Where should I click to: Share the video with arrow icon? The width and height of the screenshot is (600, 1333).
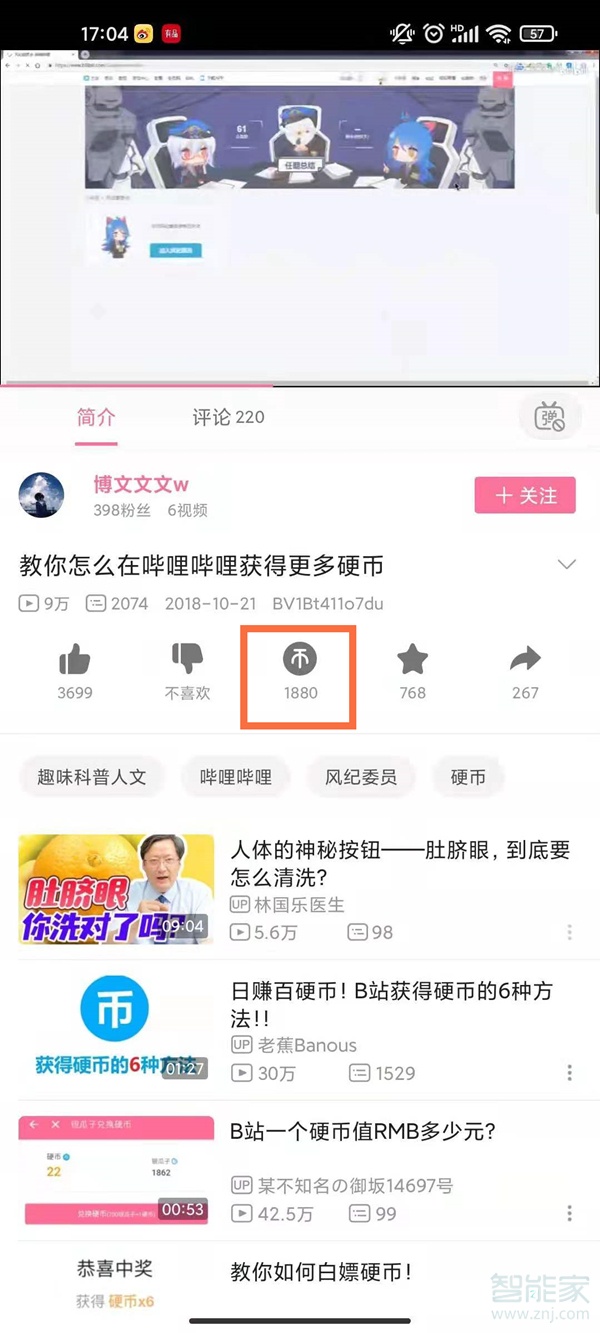click(x=525, y=660)
